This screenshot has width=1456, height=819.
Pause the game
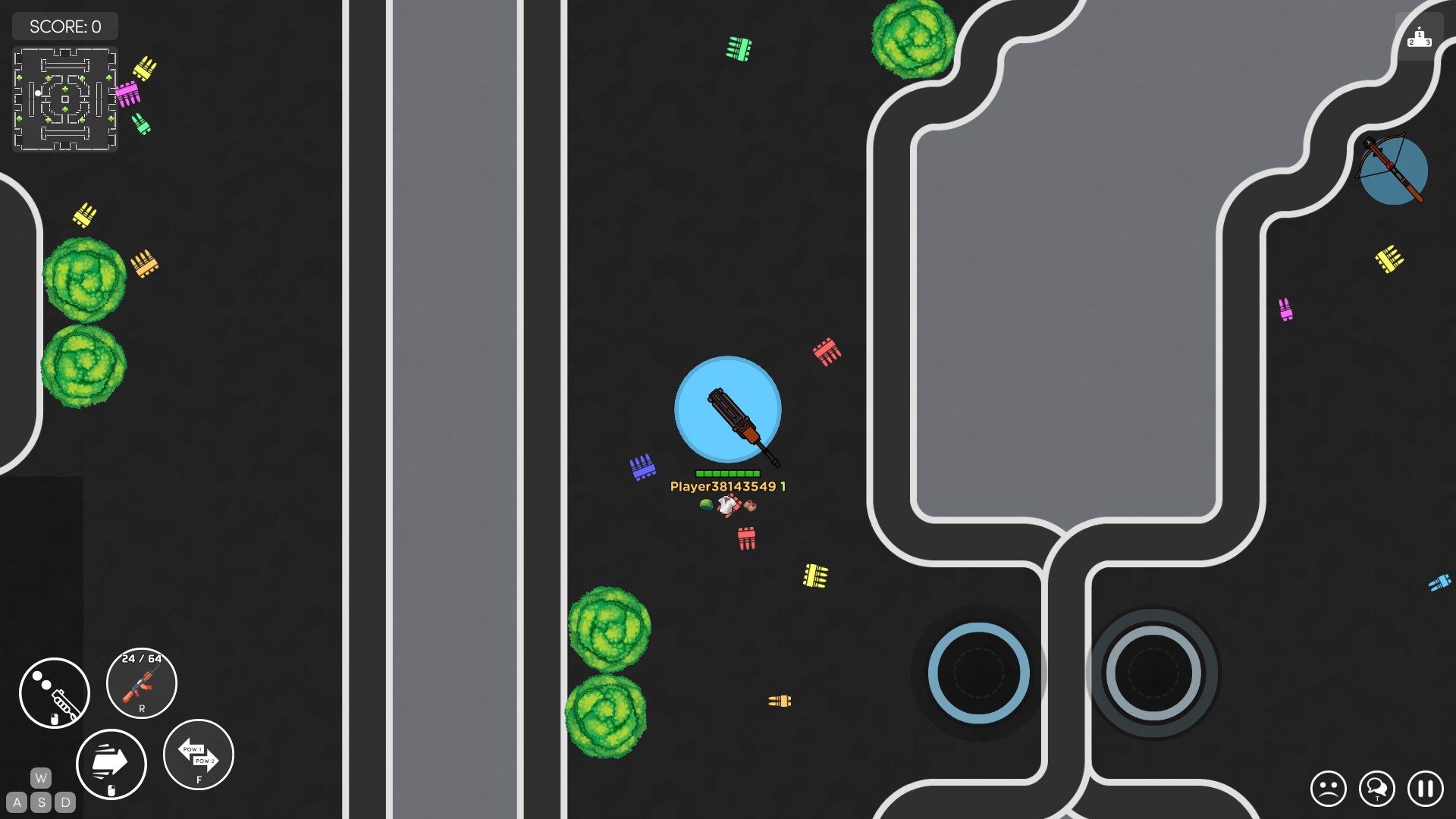1425,789
